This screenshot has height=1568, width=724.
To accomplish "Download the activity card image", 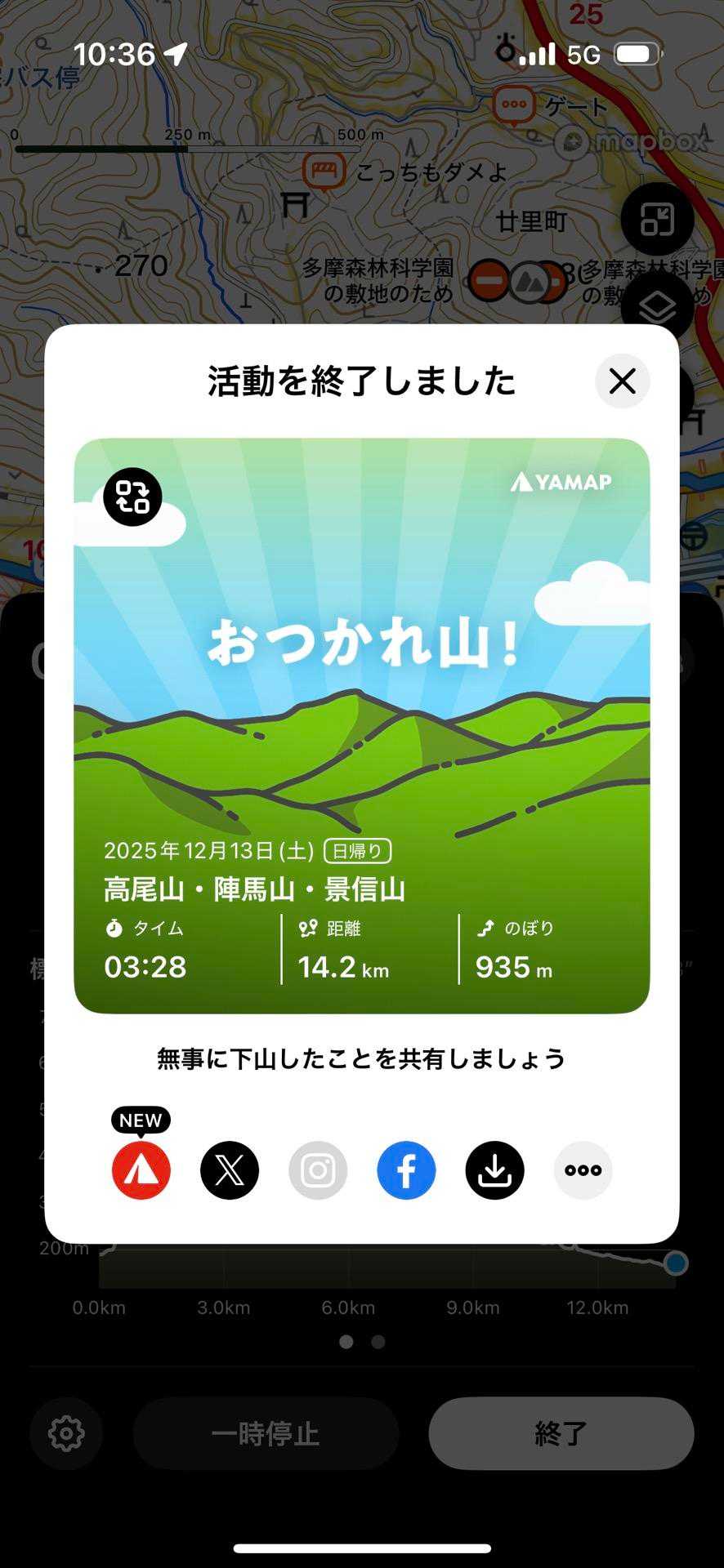I will click(494, 1170).
